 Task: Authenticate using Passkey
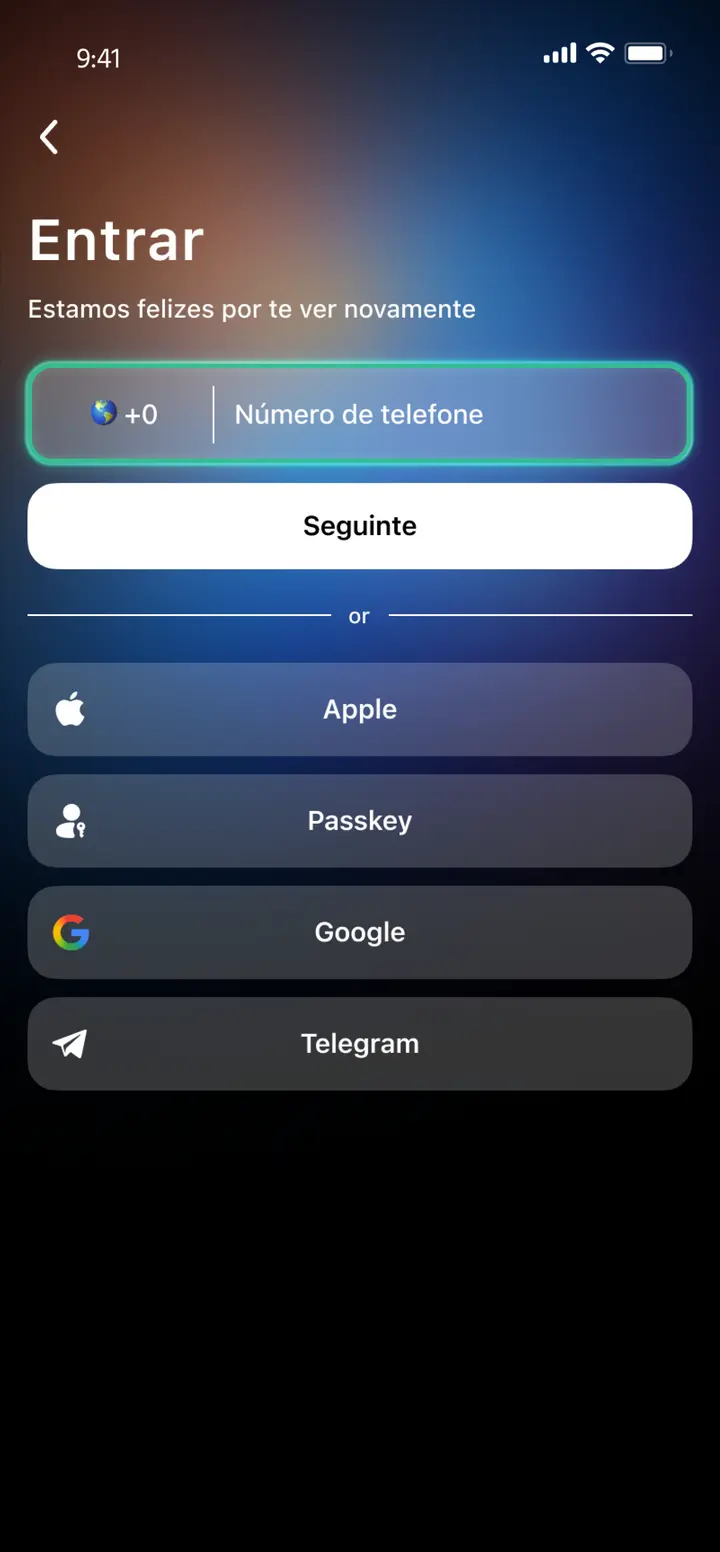pos(360,821)
